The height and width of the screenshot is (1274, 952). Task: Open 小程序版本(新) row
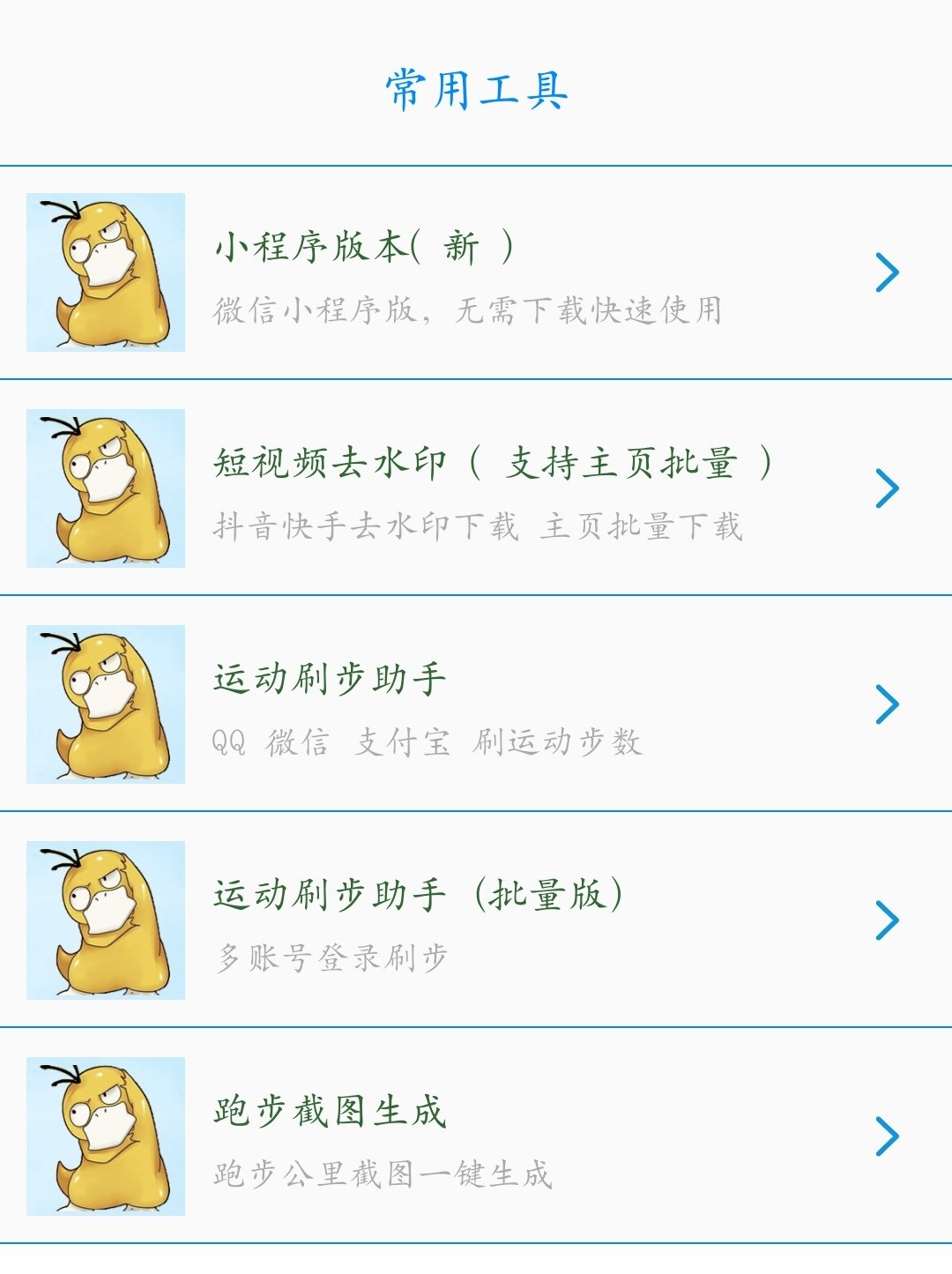click(476, 272)
